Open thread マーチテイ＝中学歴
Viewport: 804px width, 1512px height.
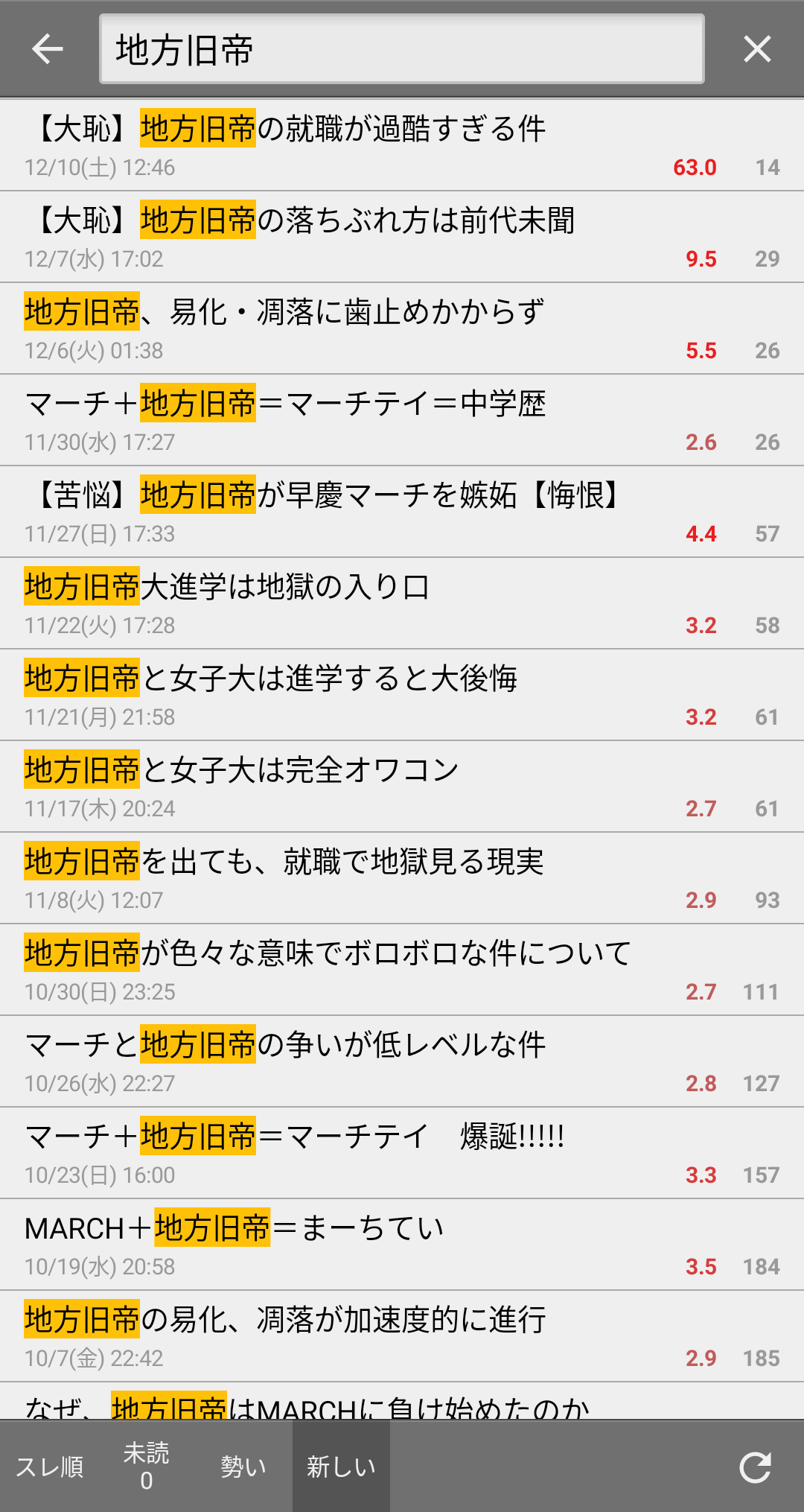pos(402,420)
